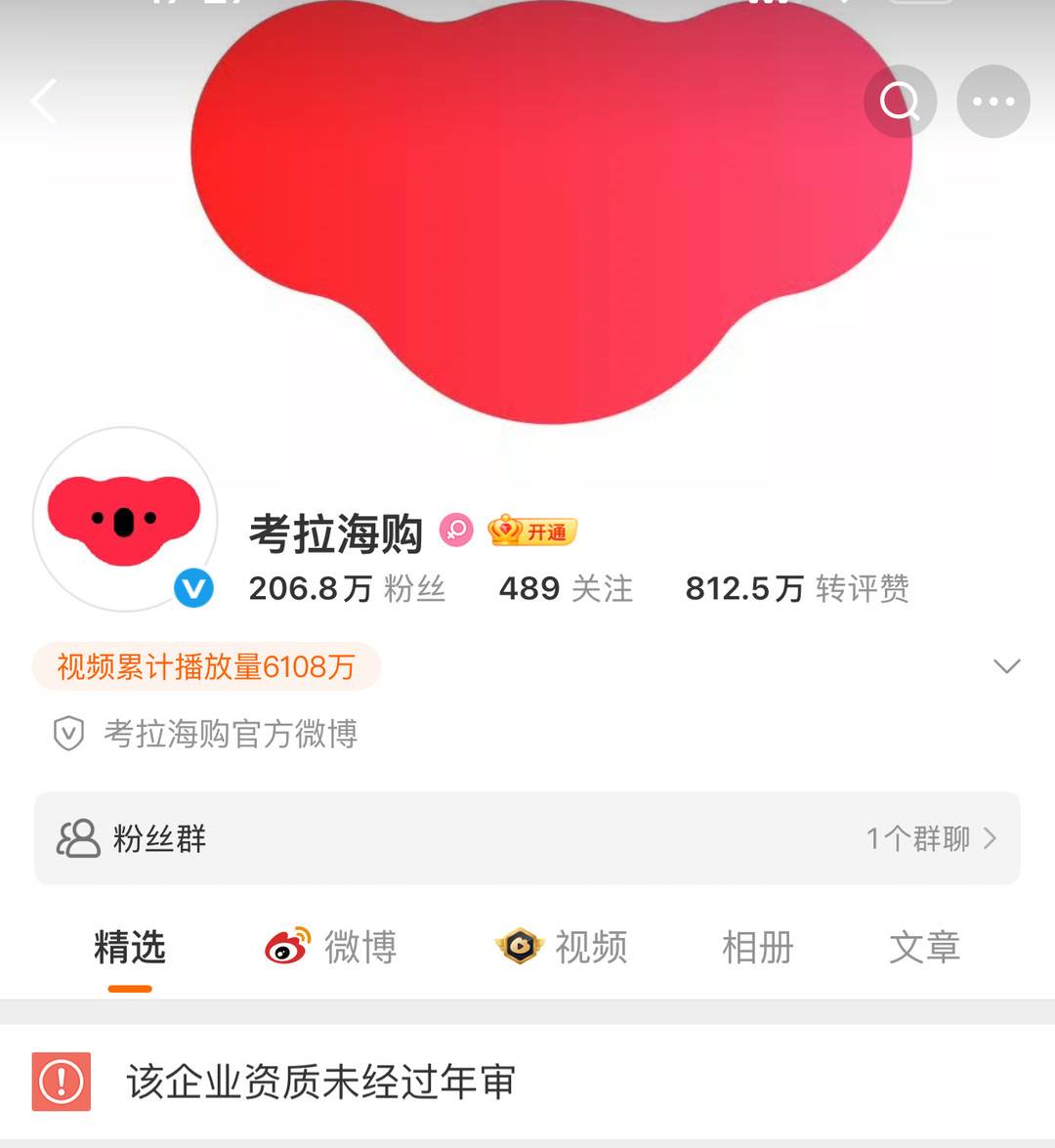Switch to the 视频 tab
This screenshot has height=1148, width=1055.
click(563, 948)
